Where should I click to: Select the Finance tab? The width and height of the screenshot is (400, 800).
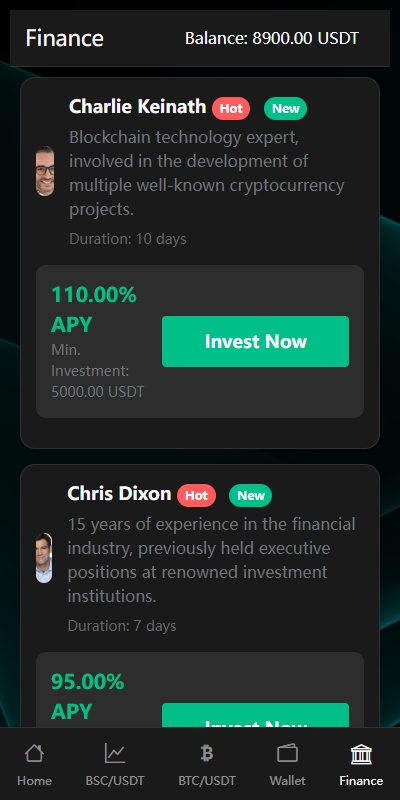361,764
